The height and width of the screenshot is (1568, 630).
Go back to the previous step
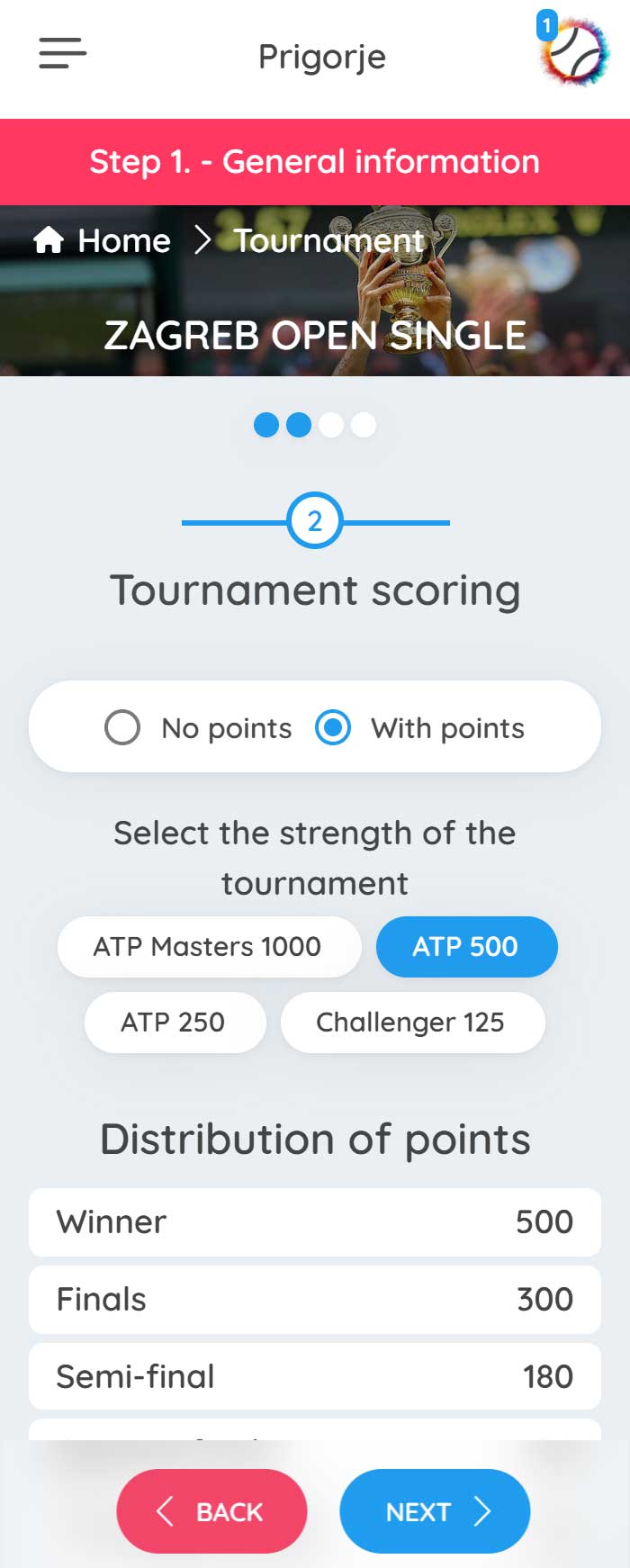click(211, 1511)
